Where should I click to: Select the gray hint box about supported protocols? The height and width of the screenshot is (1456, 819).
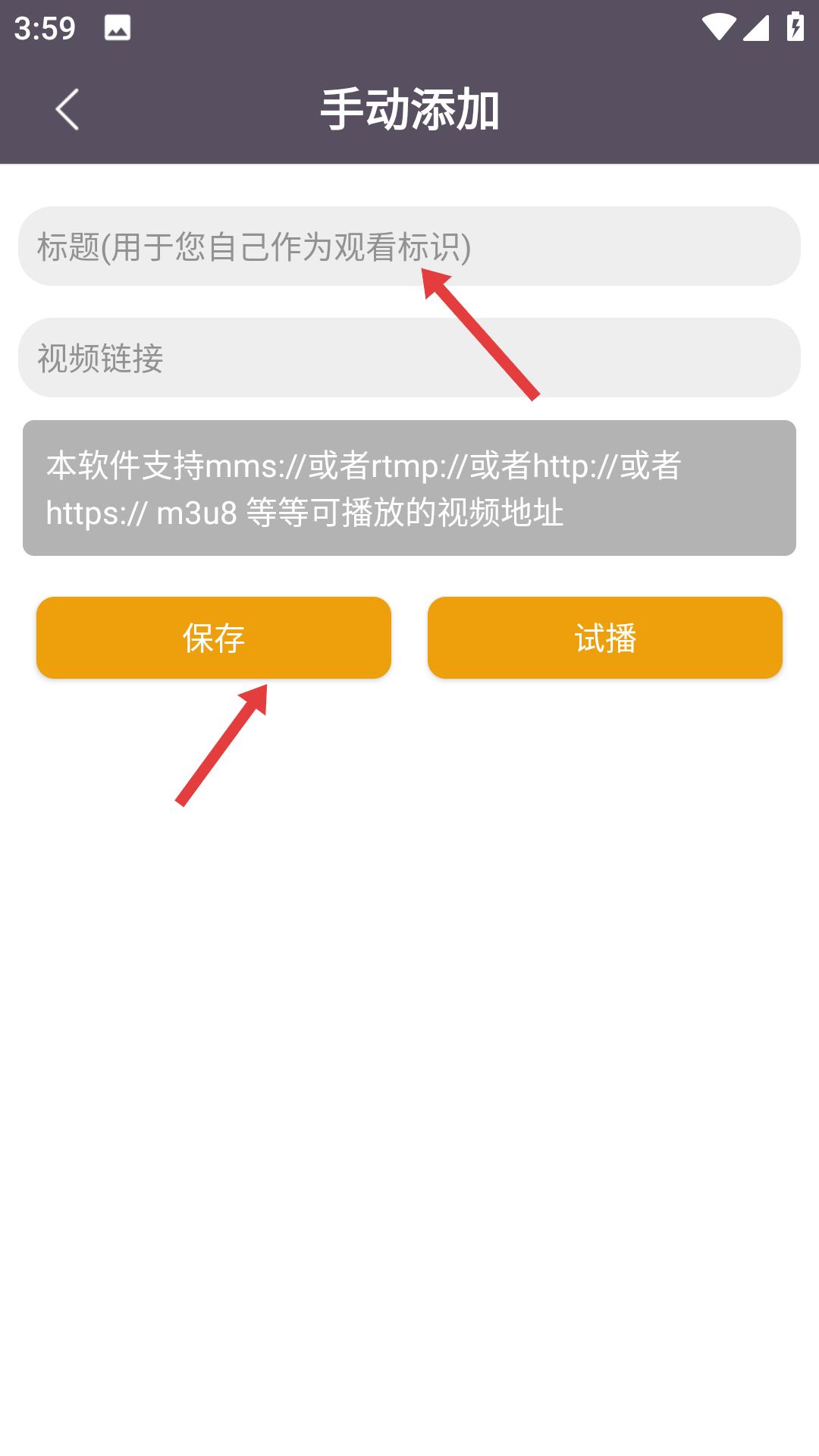409,487
